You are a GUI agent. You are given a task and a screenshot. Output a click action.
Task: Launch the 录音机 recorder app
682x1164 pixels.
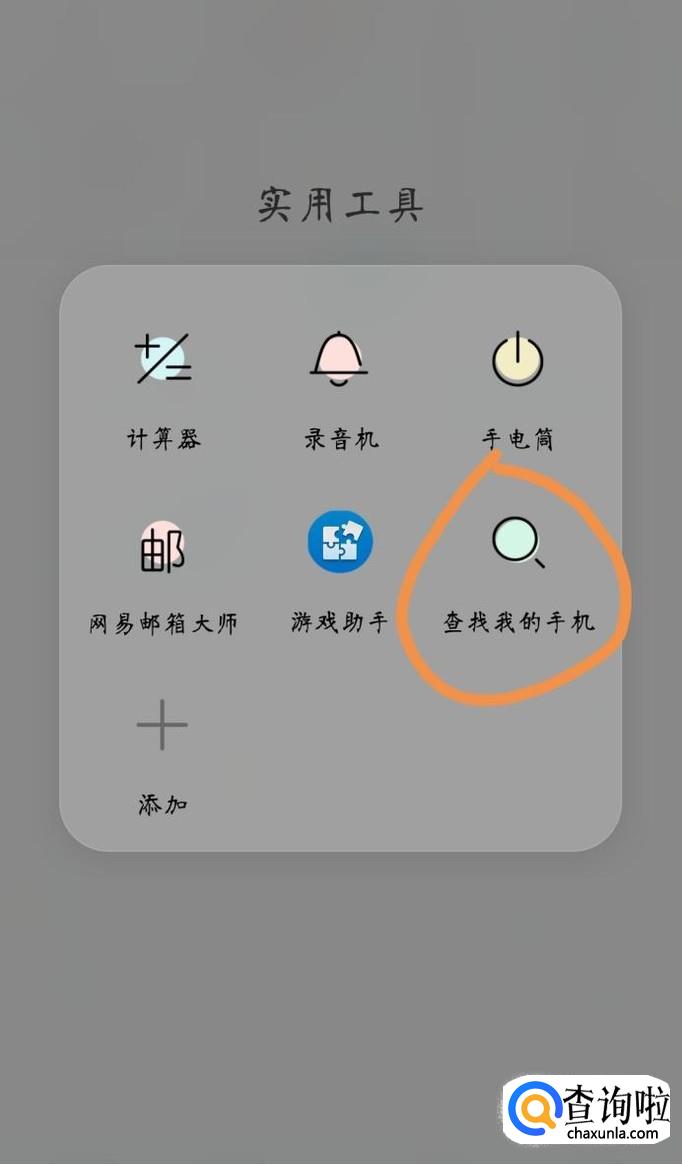click(x=340, y=359)
